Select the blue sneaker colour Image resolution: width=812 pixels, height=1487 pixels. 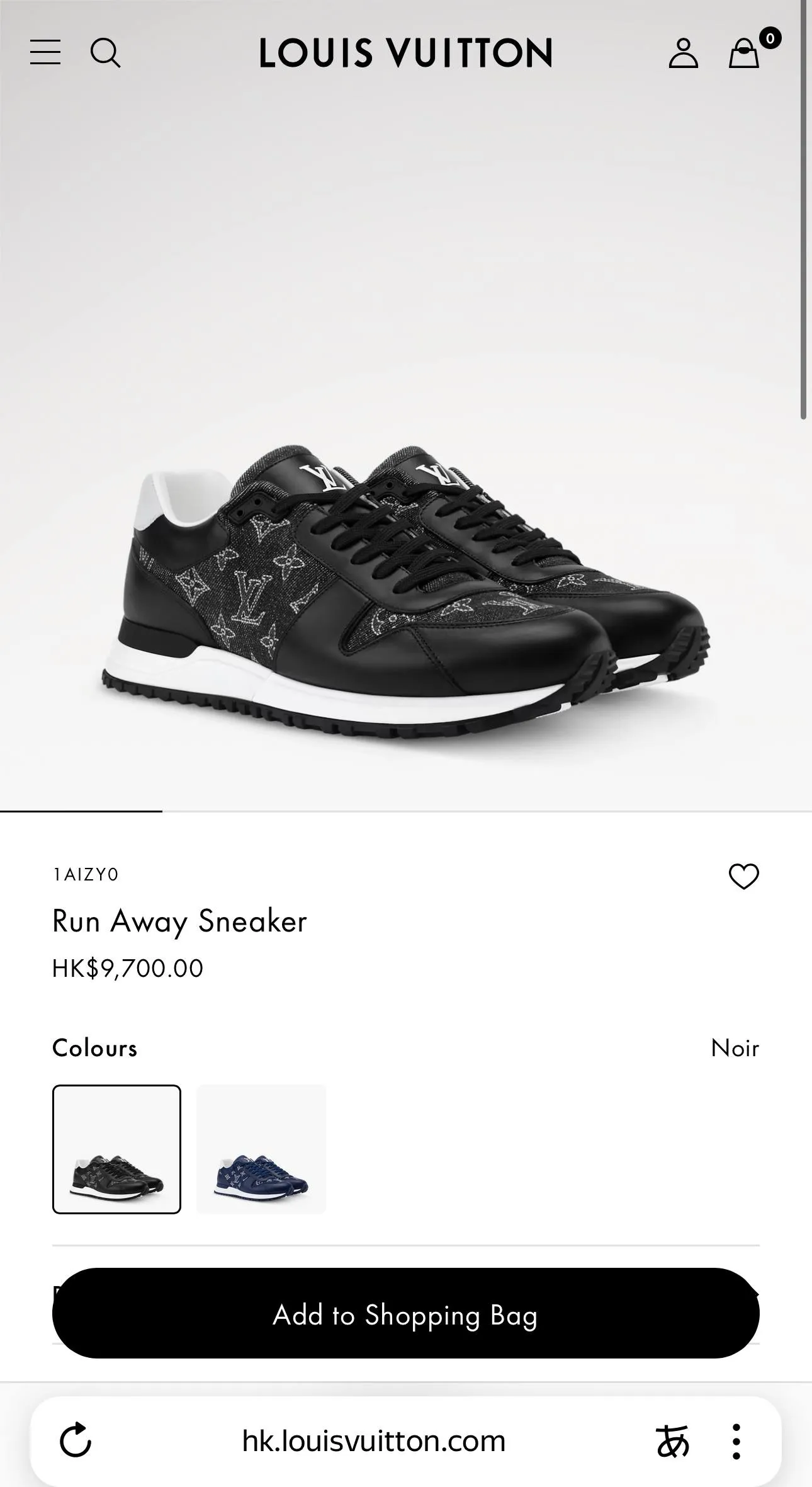[x=261, y=1149]
